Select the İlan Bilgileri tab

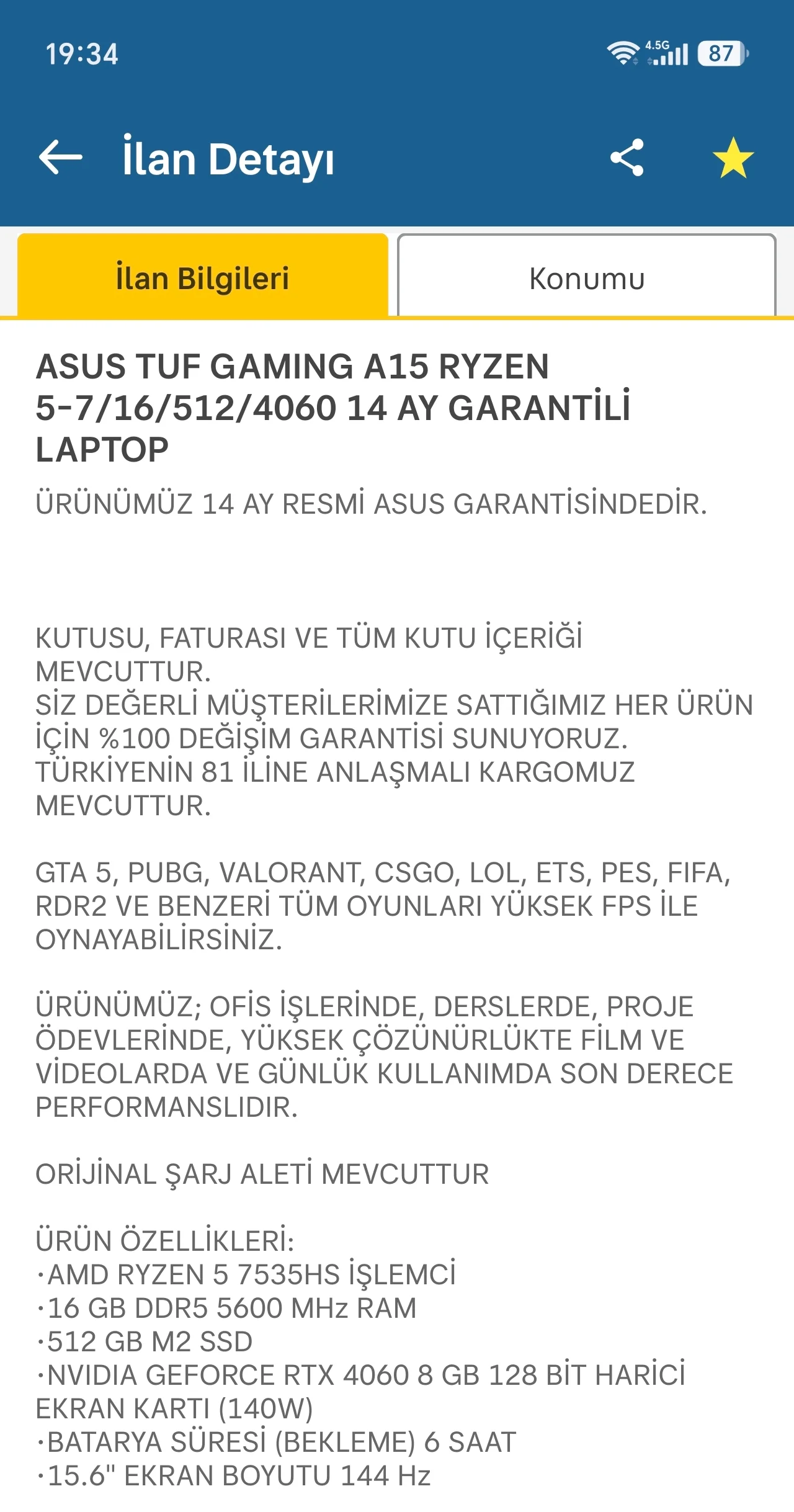(x=203, y=277)
